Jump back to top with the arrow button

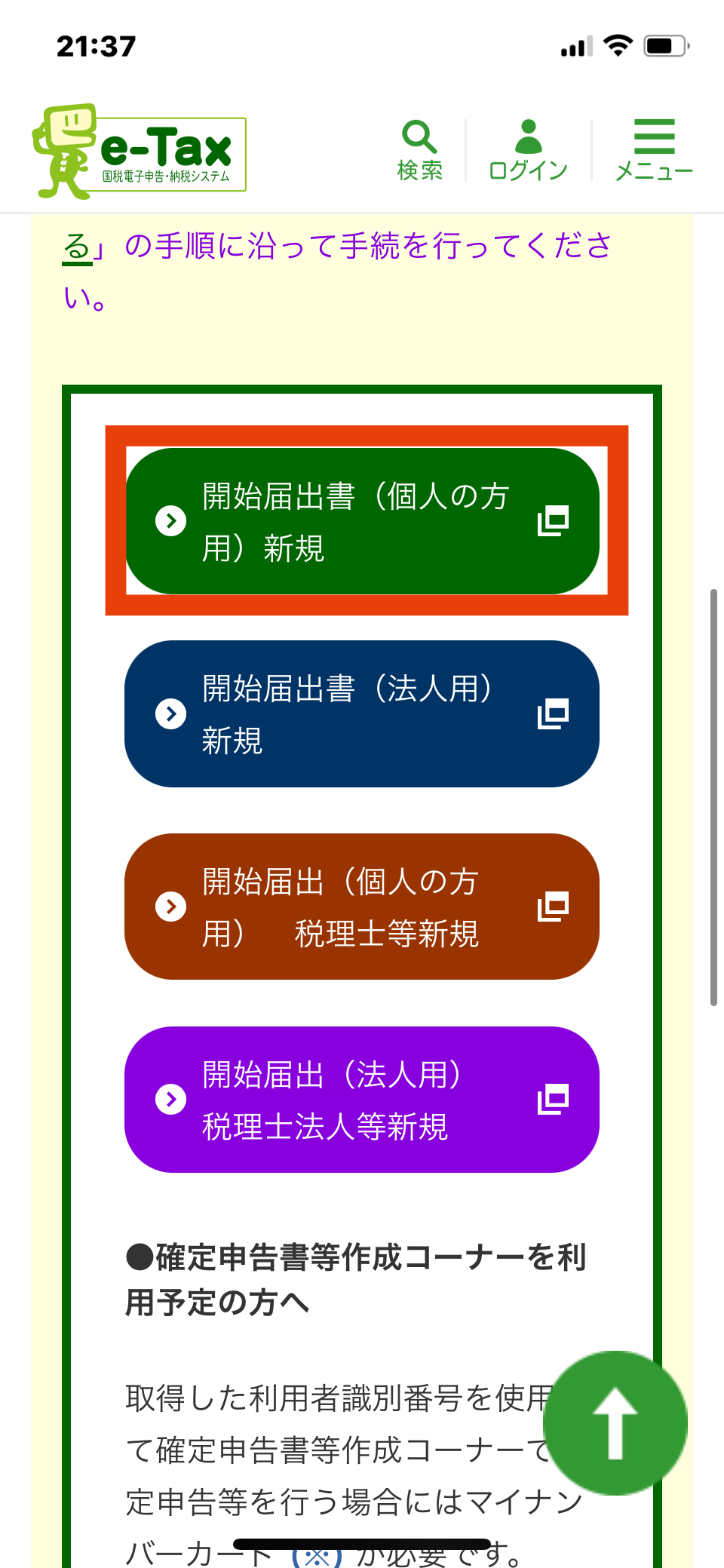[x=615, y=1422]
